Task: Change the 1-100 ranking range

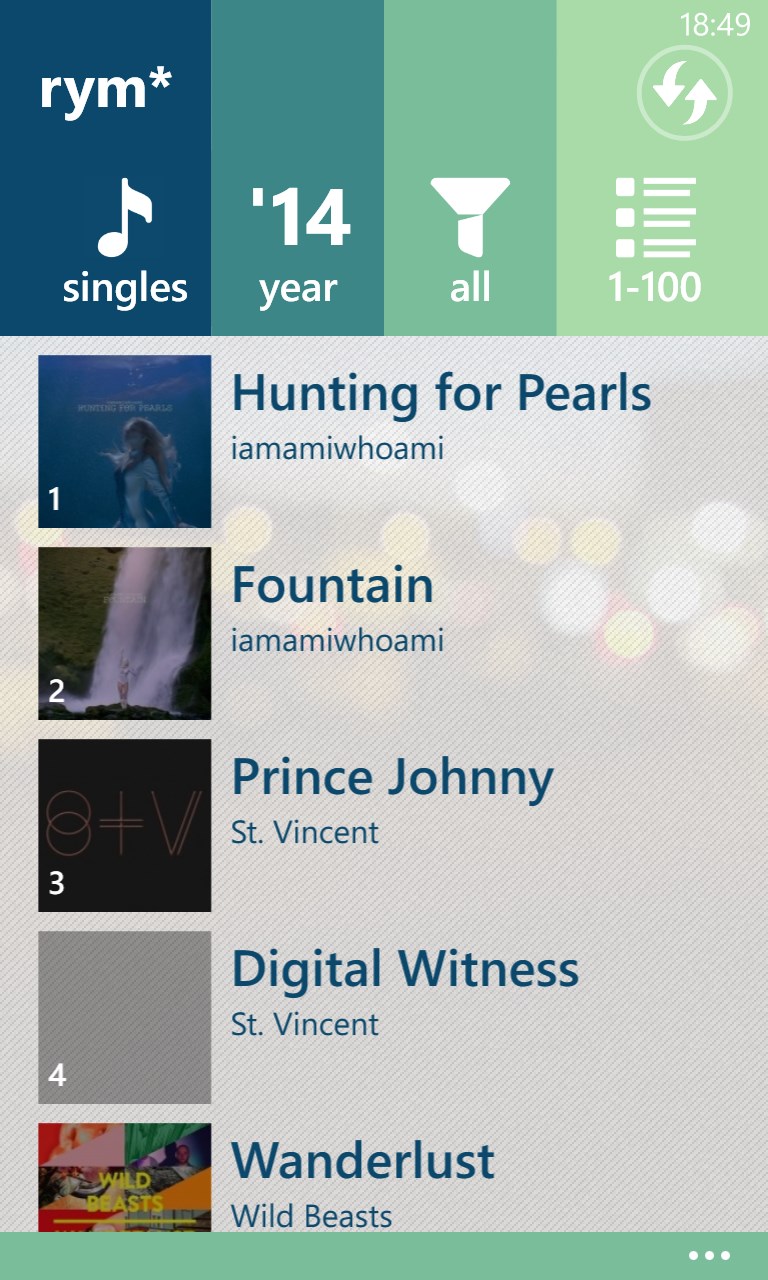Action: [655, 243]
